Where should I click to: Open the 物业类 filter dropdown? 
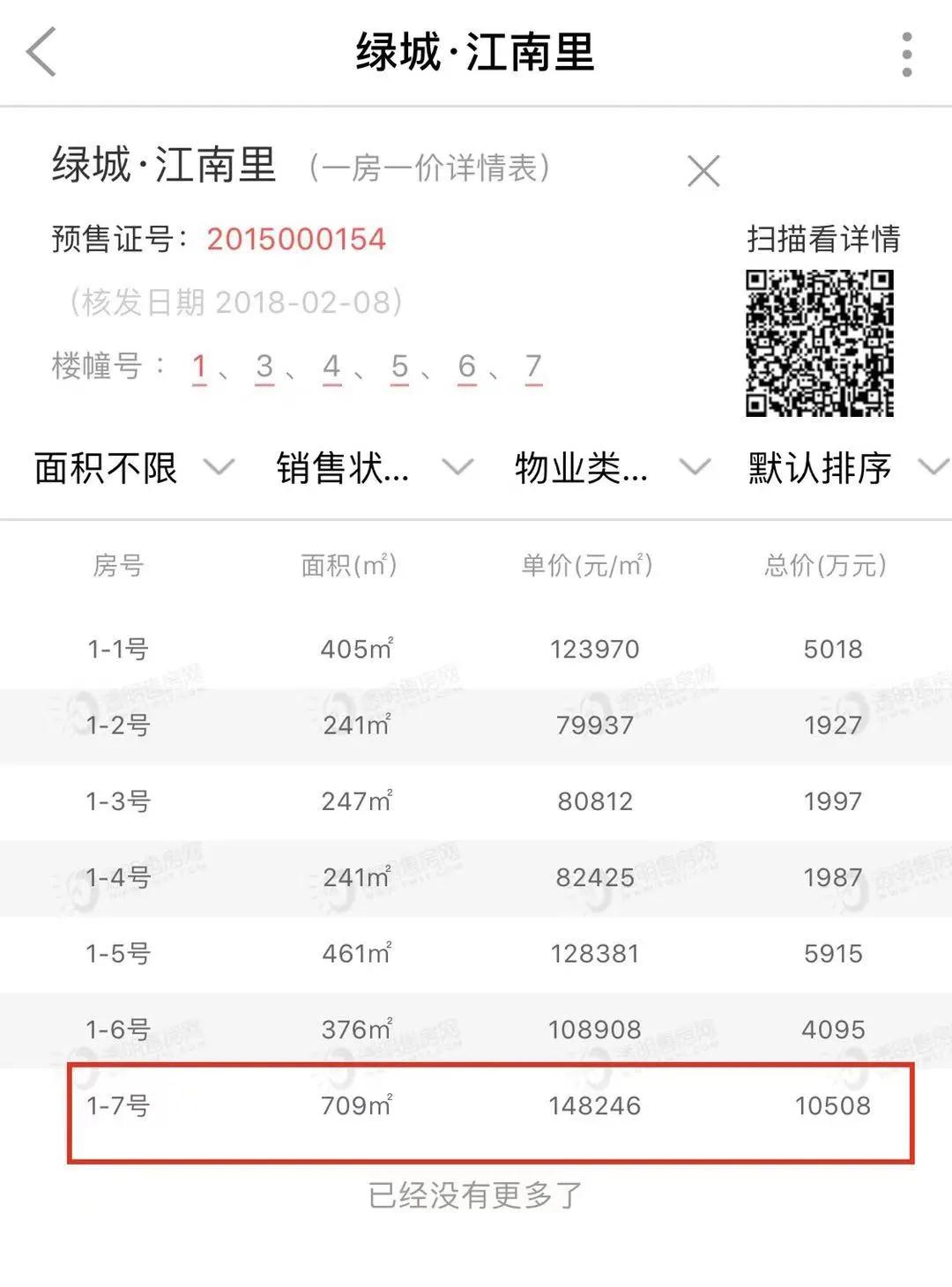click(604, 469)
